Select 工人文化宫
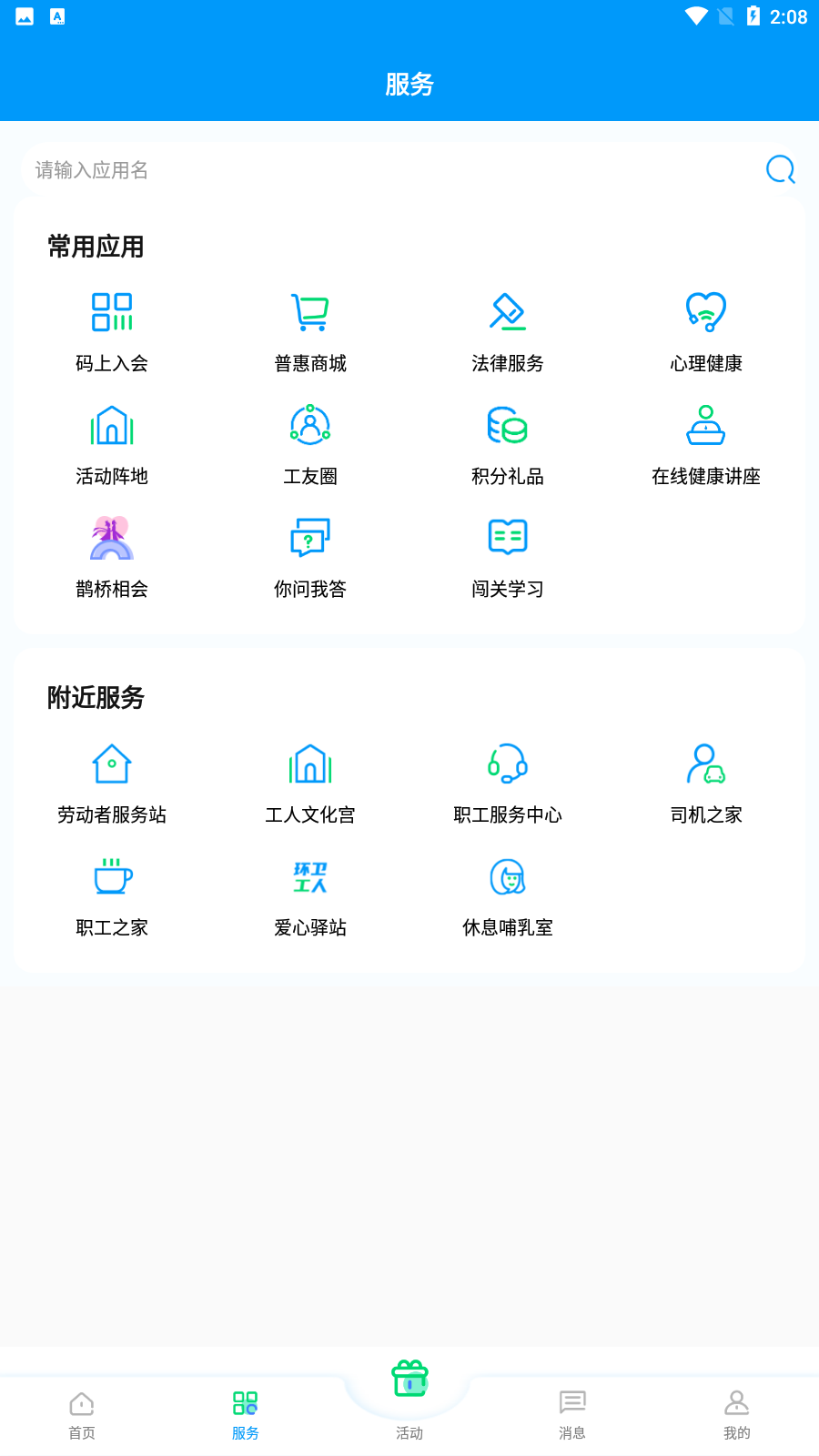Image resolution: width=819 pixels, height=1456 pixels. pos(310,784)
